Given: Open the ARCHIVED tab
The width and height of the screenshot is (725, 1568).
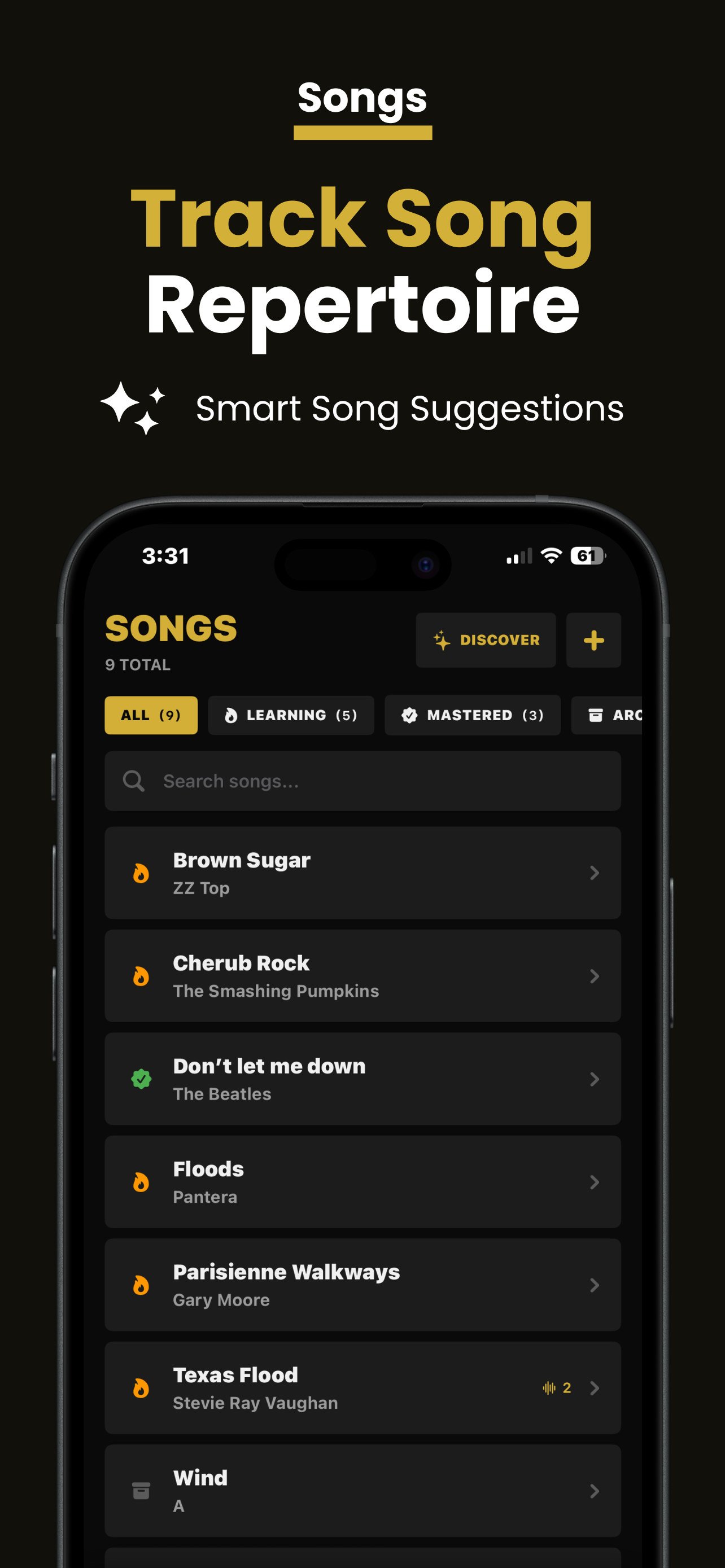Looking at the screenshot, I should pos(615,715).
